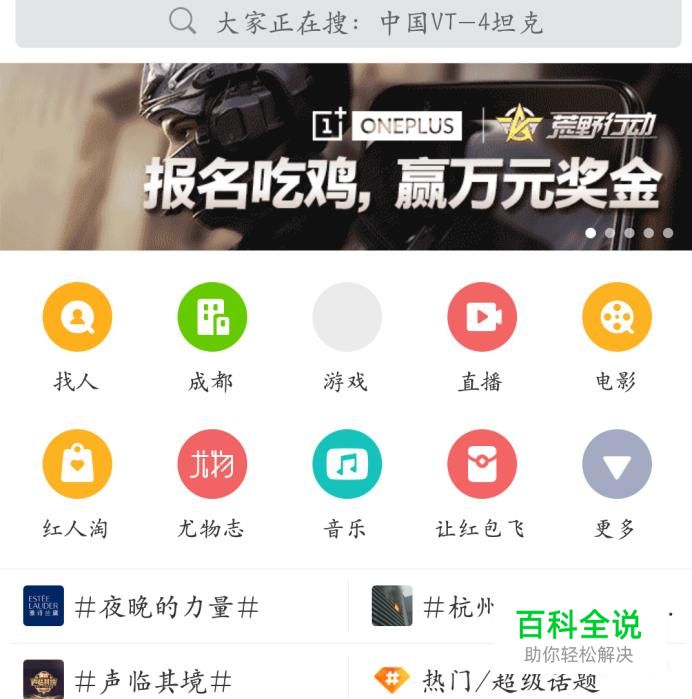Tap the search box showing 中国VT-4坦克
The height and width of the screenshot is (699, 692).
[346, 22]
